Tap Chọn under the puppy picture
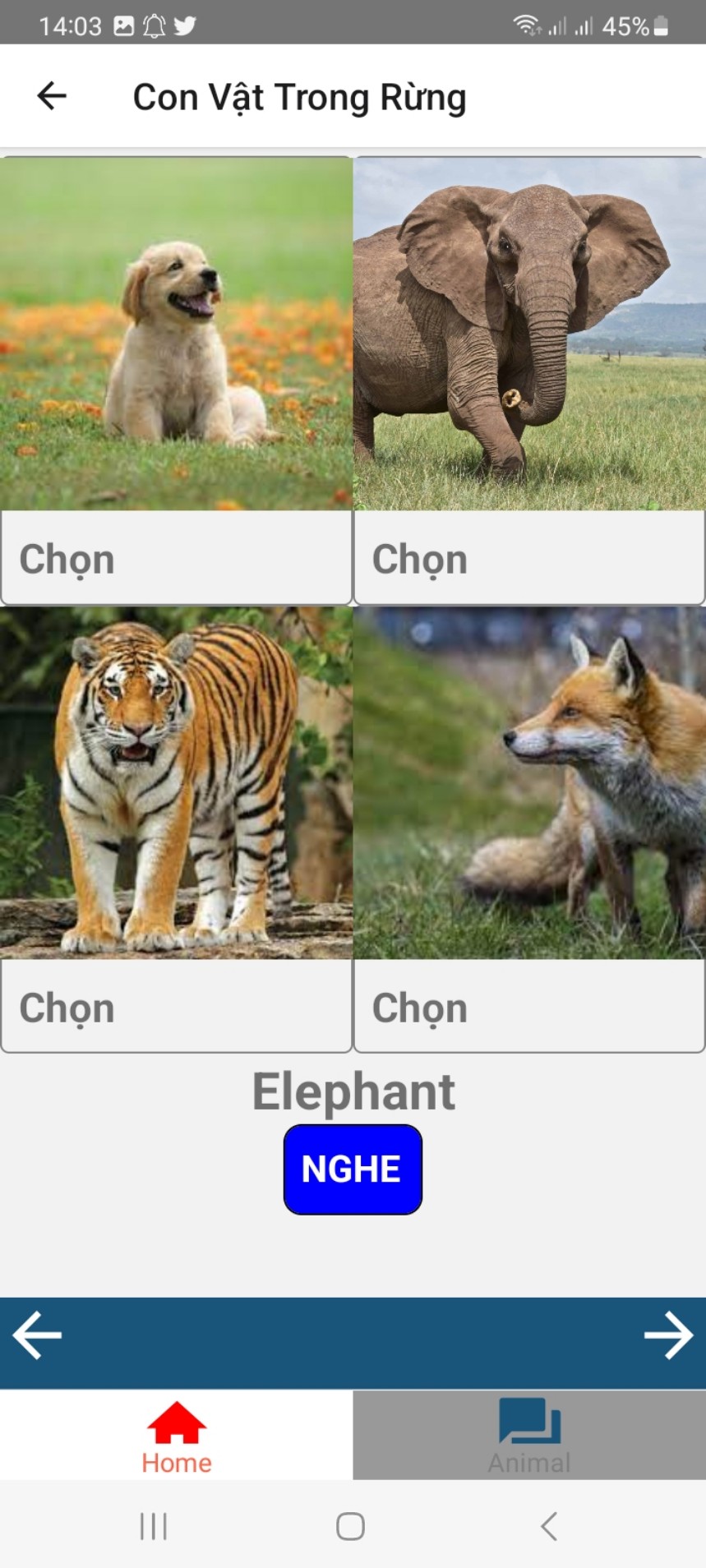Viewport: 706px width, 1568px height. pos(176,558)
